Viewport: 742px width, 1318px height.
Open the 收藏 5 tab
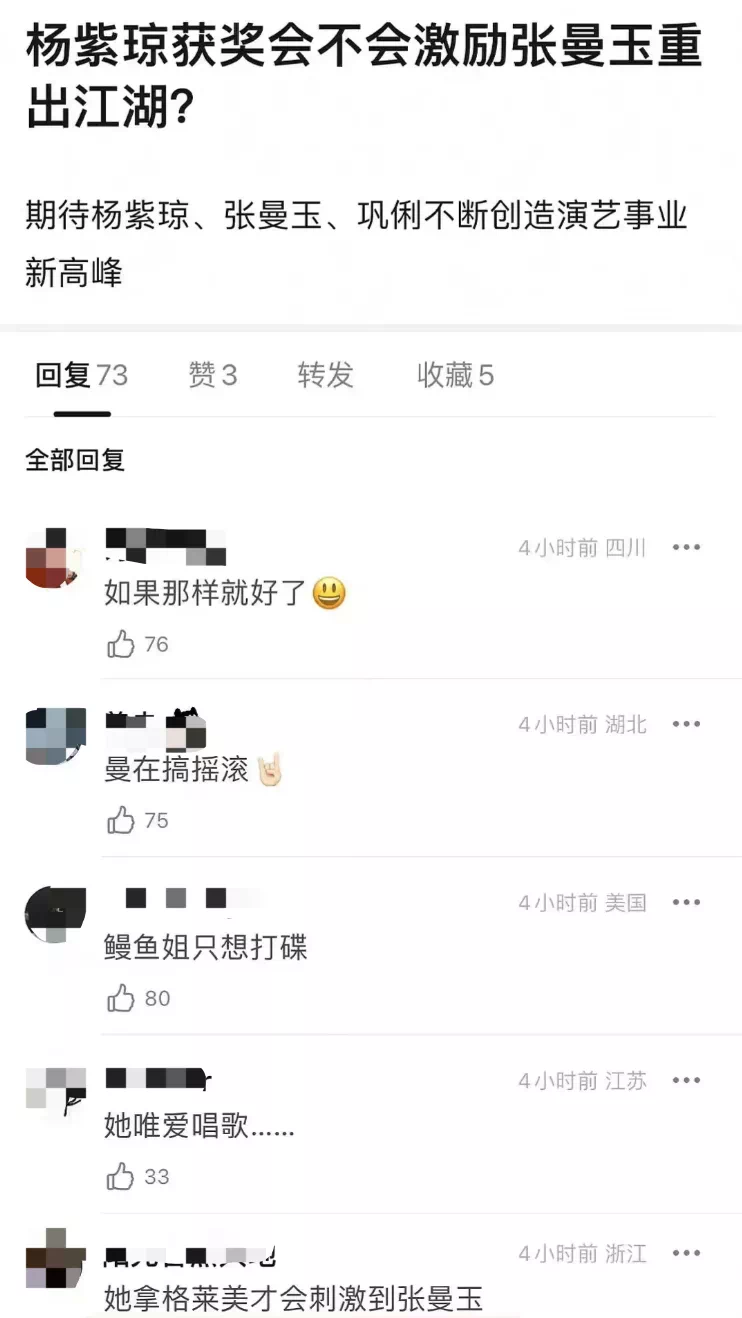(455, 375)
